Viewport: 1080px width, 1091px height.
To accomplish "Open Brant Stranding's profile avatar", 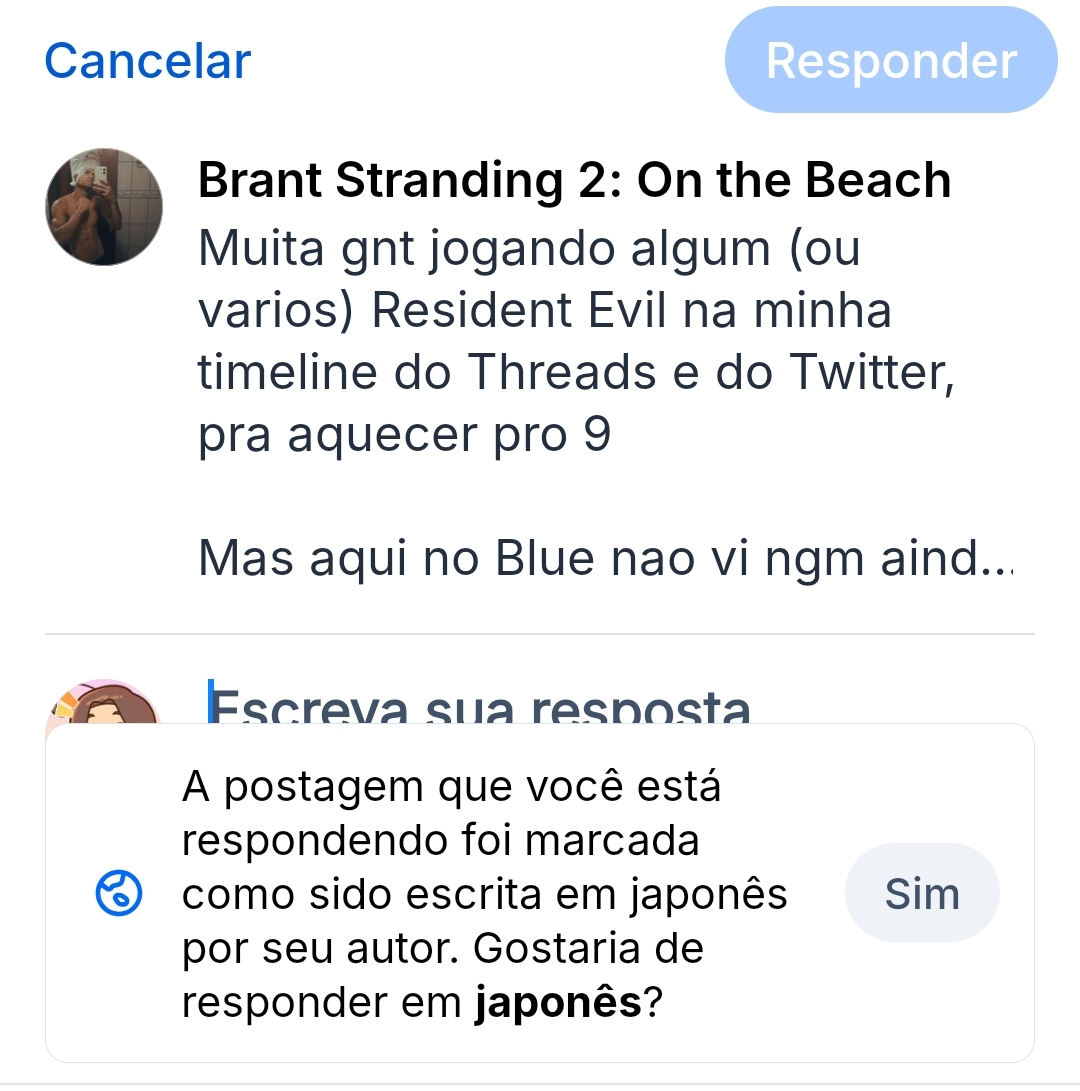I will pyautogui.click(x=104, y=207).
